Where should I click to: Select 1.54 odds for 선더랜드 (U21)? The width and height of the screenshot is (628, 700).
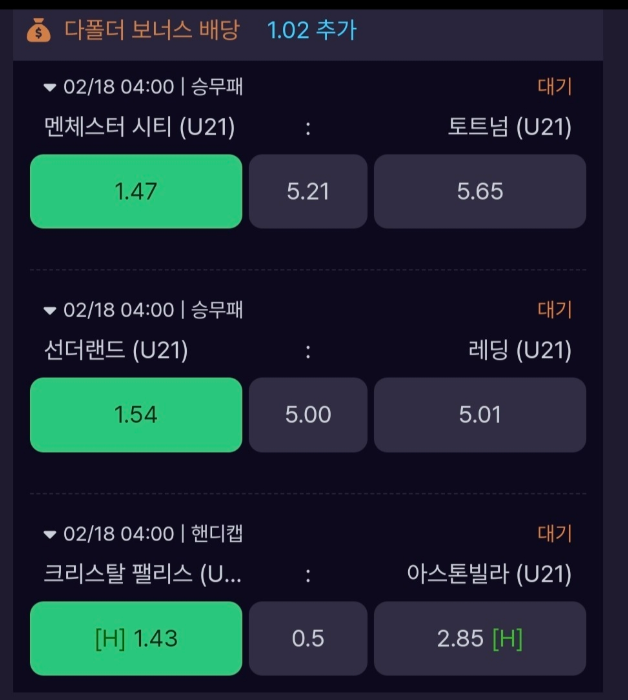pyautogui.click(x=136, y=414)
